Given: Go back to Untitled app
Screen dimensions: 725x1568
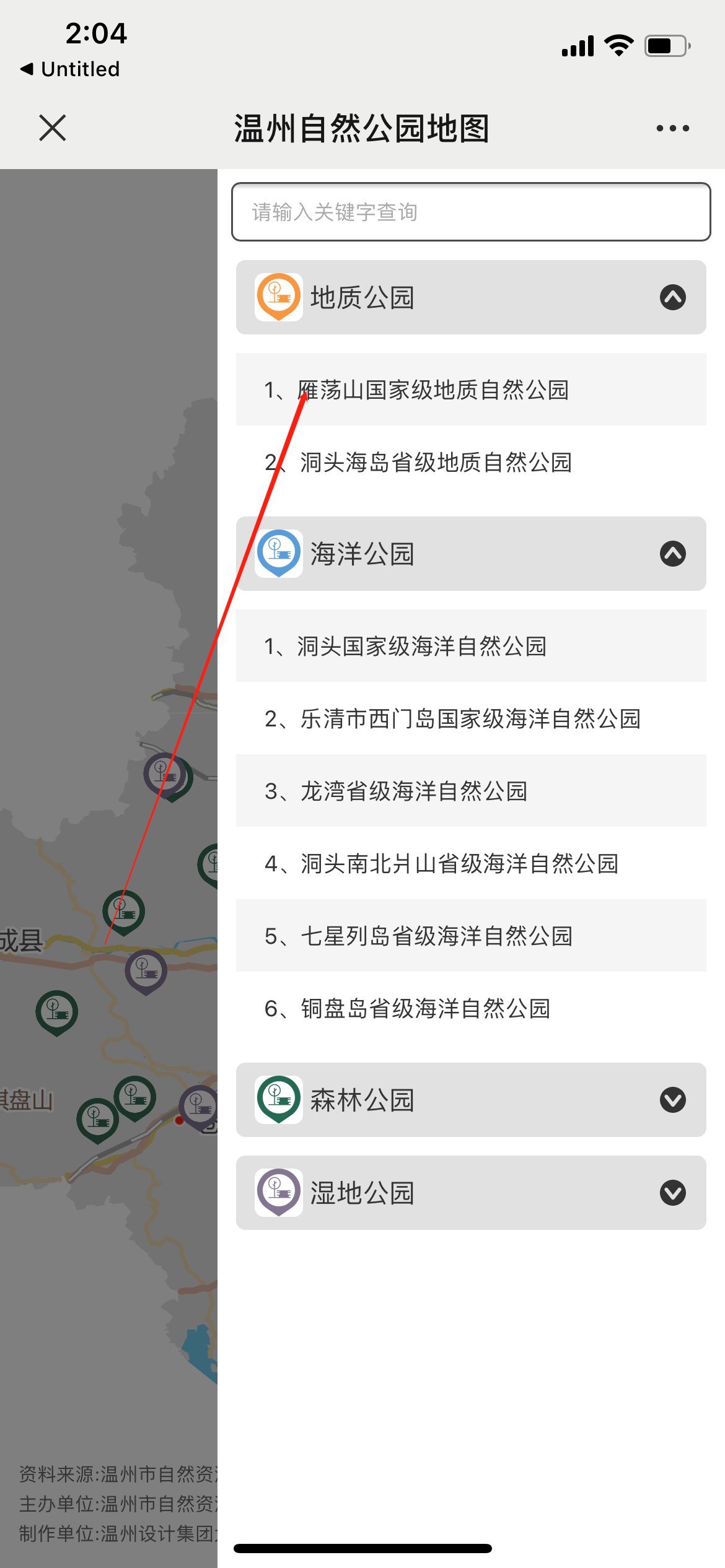Looking at the screenshot, I should point(69,69).
